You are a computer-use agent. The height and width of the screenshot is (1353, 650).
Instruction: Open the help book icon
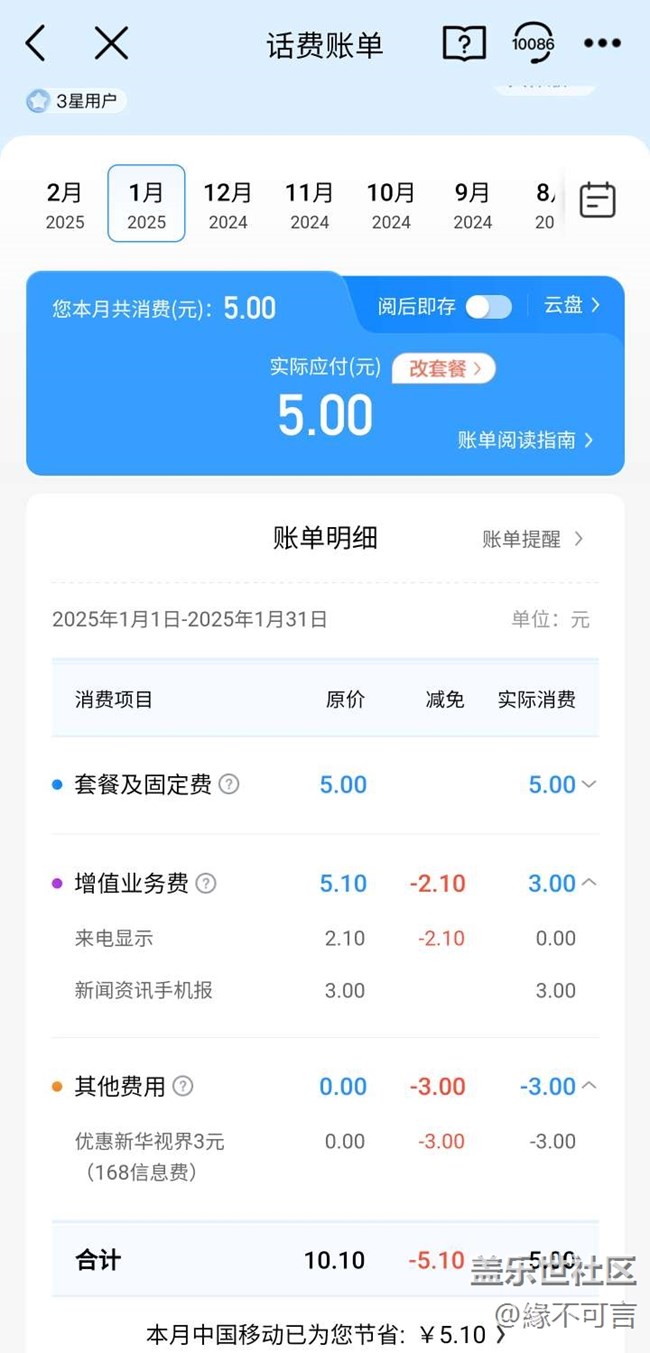point(464,43)
